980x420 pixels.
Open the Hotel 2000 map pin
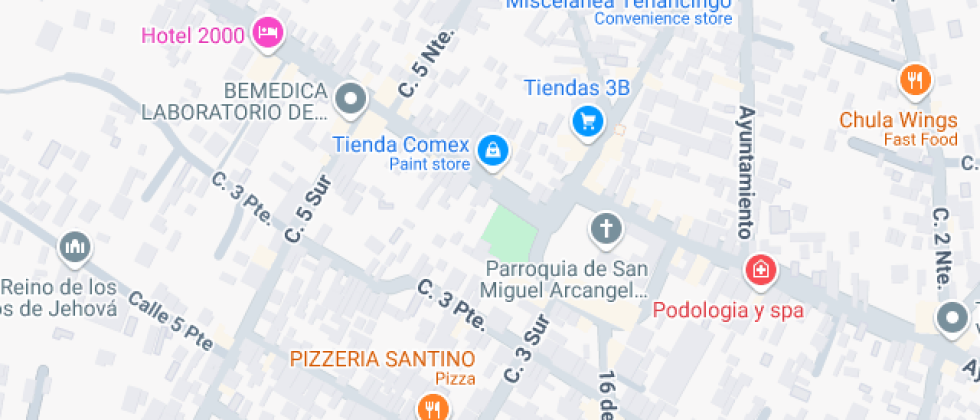(267, 34)
